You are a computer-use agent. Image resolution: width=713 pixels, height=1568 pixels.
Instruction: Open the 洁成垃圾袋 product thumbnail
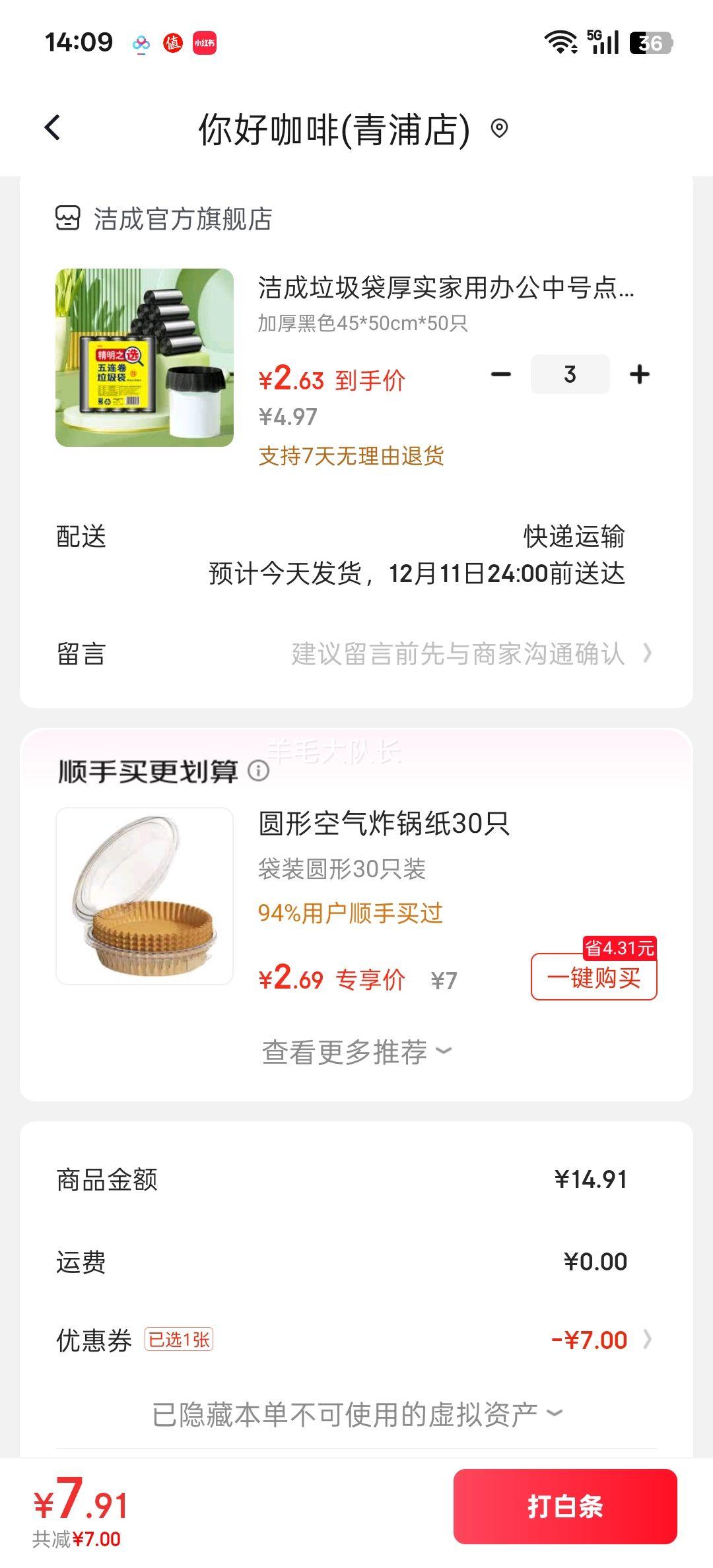[x=145, y=358]
